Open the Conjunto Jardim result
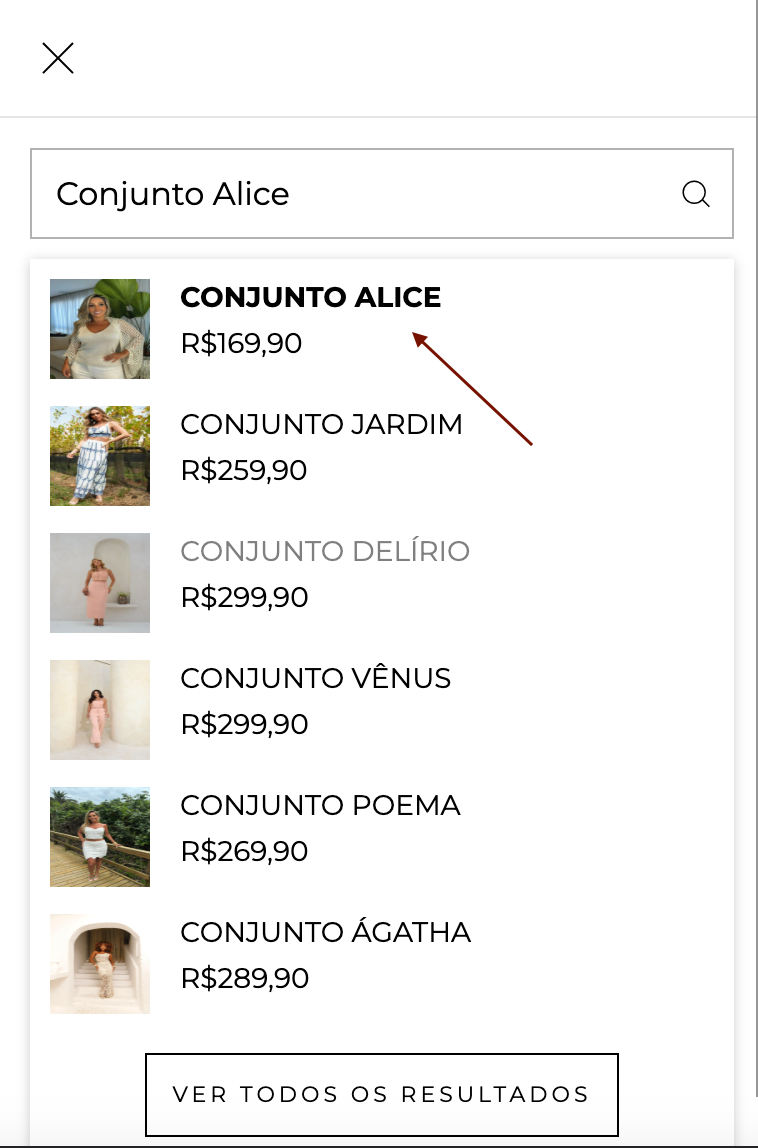758x1148 pixels. 321,425
